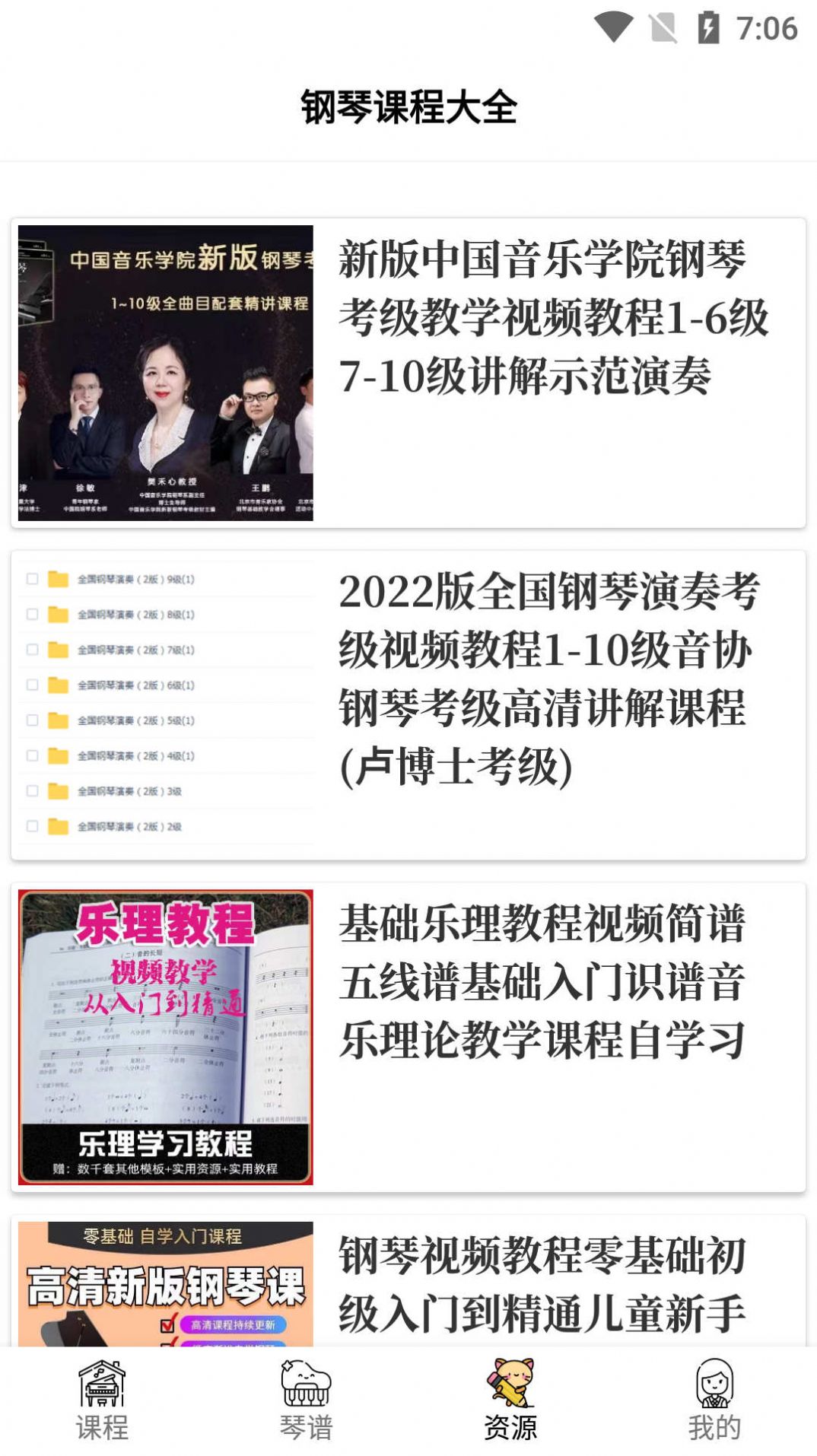Check the box next to 2级 folder
This screenshot has height=1456, width=817.
(31, 828)
